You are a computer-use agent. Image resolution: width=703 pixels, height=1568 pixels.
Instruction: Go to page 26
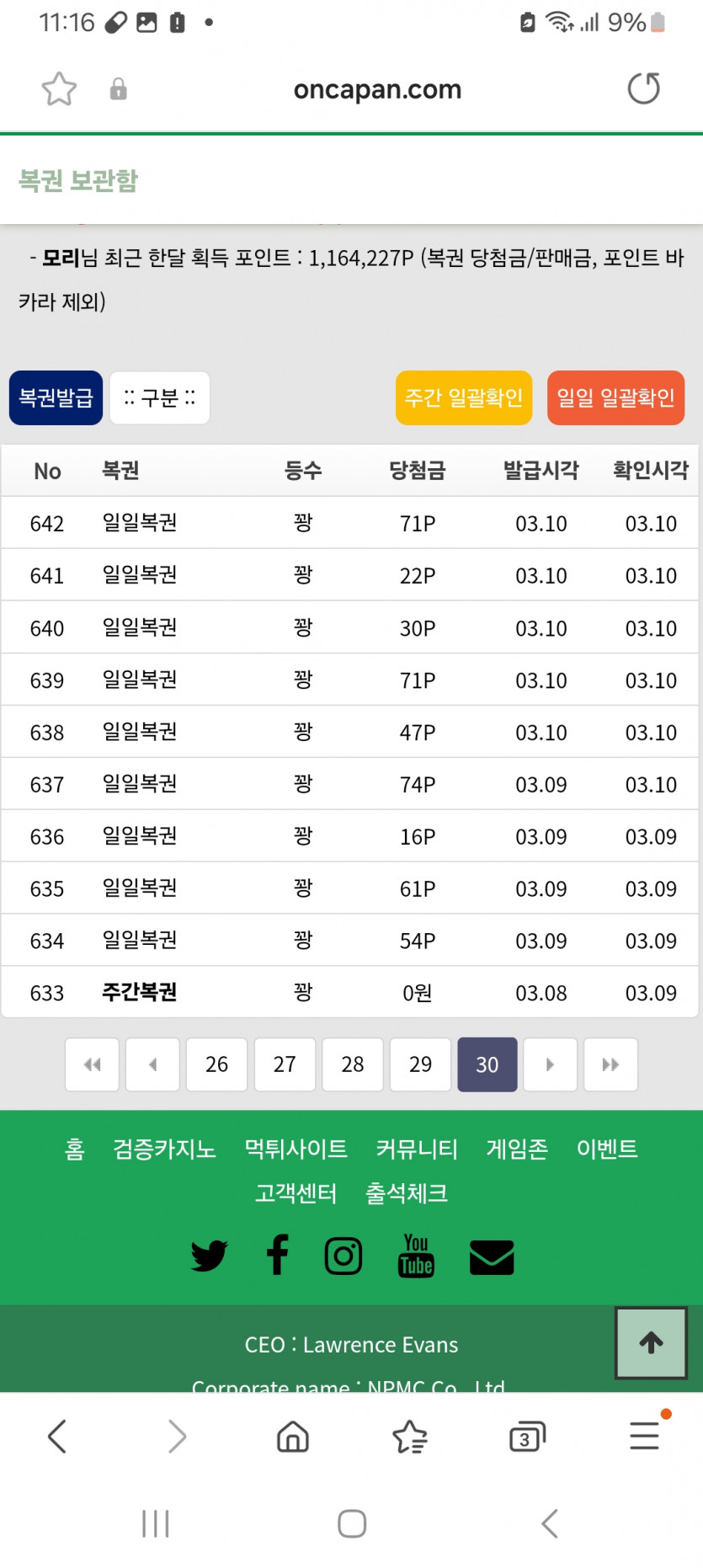coord(217,1064)
